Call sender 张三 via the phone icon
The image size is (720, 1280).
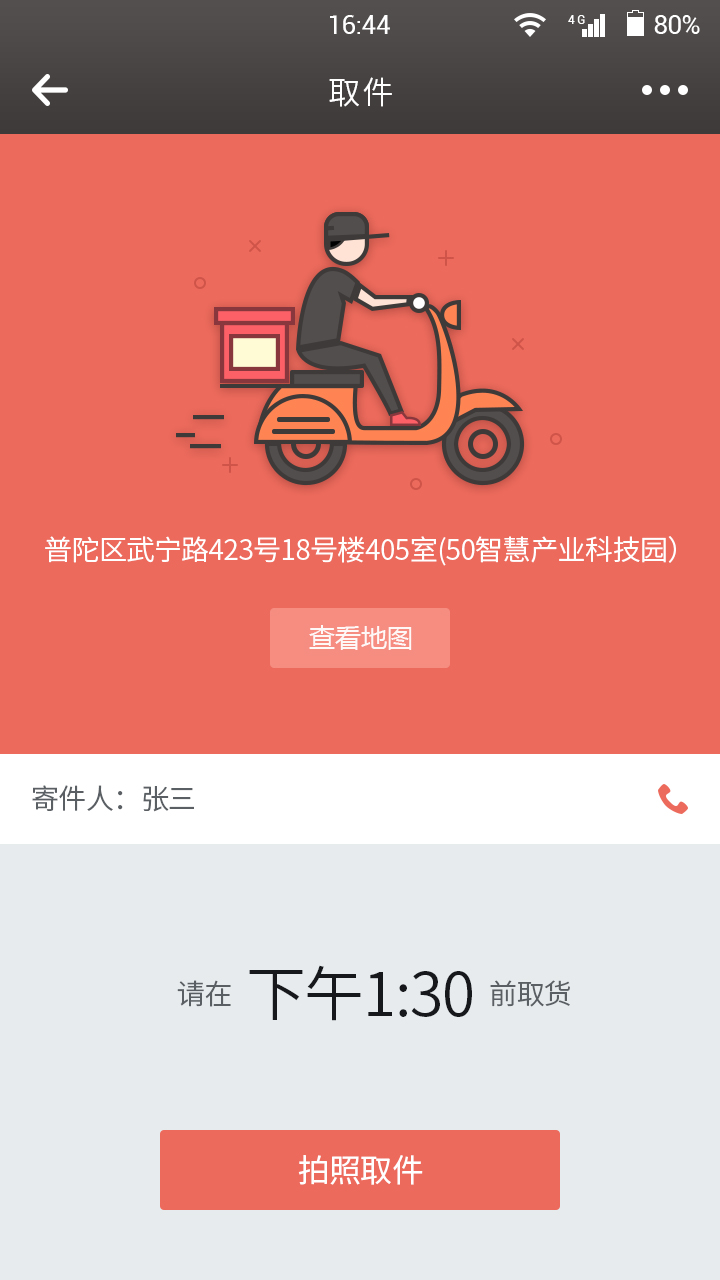672,799
